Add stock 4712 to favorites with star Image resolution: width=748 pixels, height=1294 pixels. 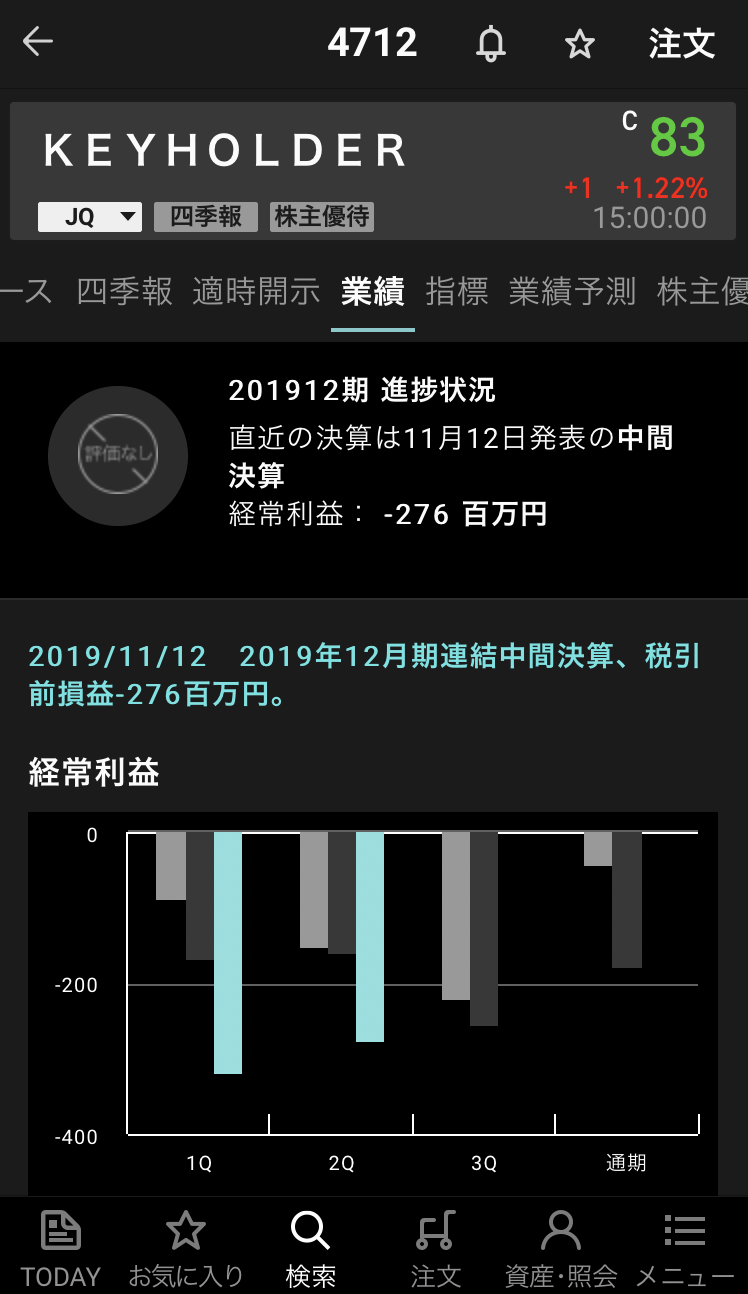click(x=579, y=44)
